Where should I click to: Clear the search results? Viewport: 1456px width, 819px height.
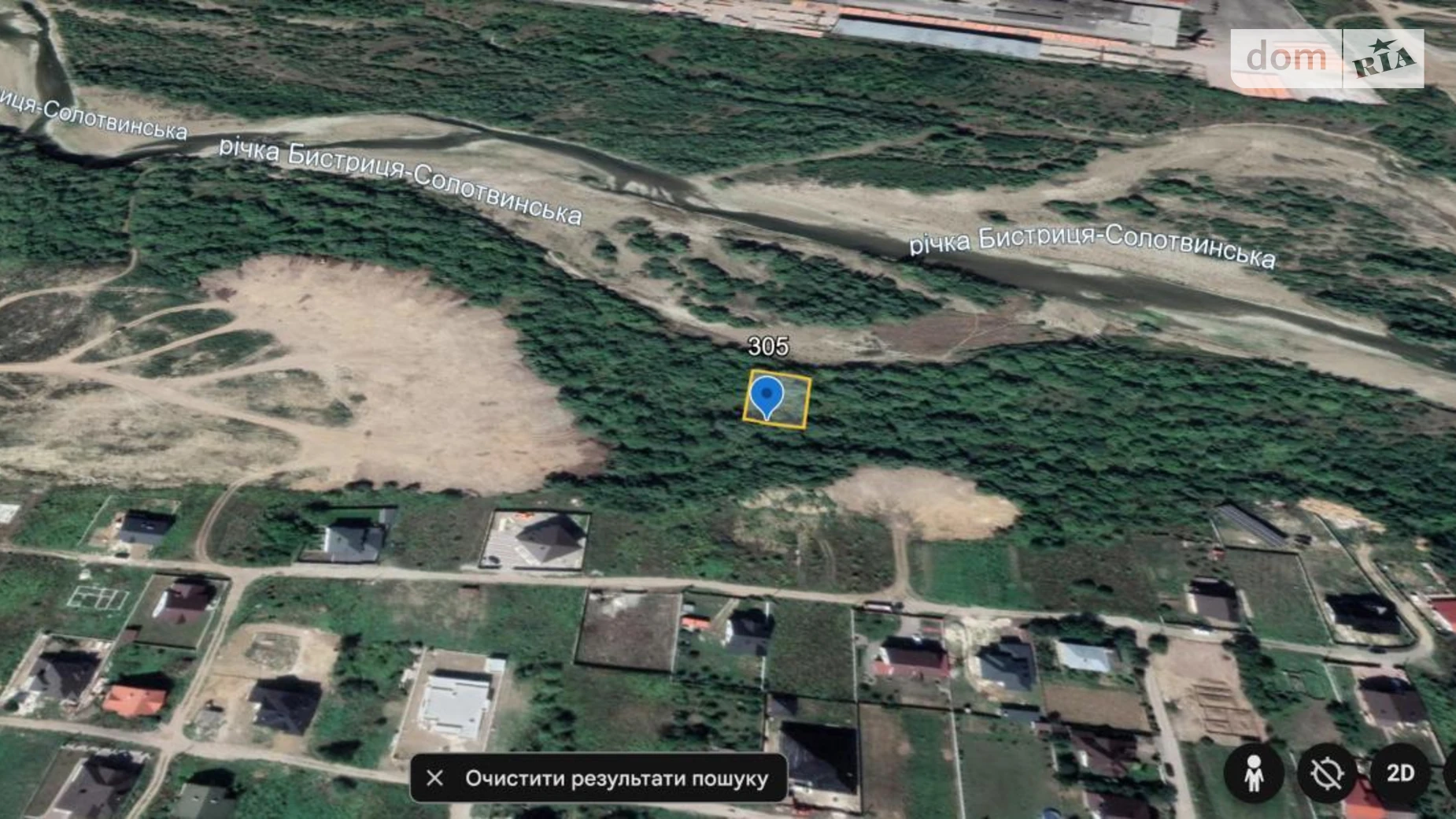pyautogui.click(x=598, y=778)
